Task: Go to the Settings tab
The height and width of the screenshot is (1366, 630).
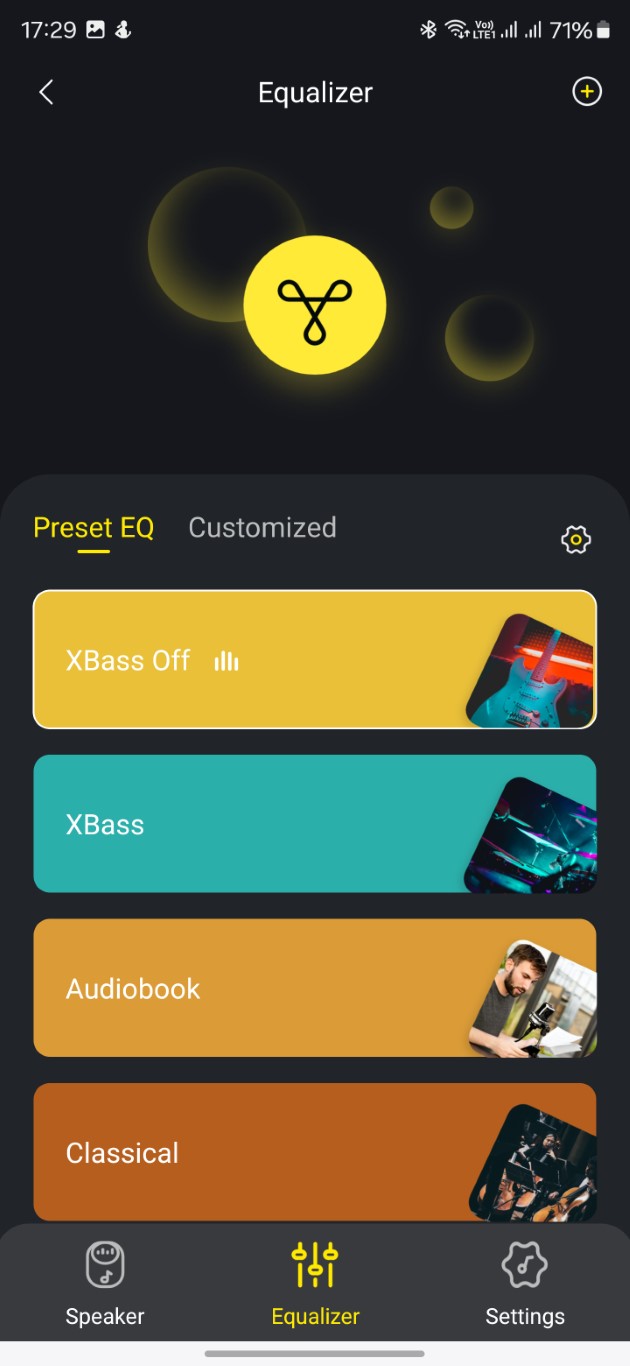Action: [x=525, y=1284]
